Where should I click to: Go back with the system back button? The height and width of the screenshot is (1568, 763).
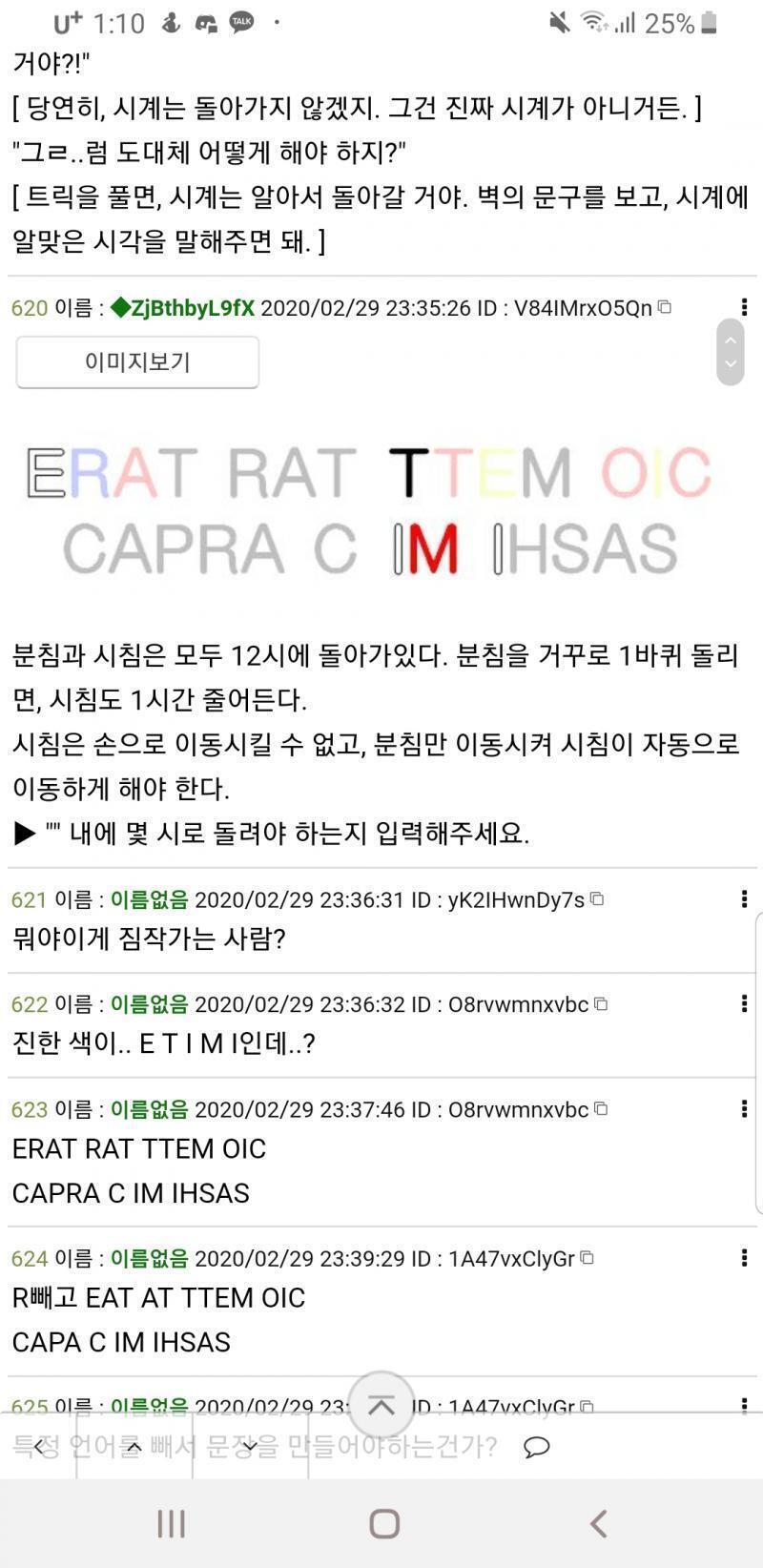[x=598, y=1523]
